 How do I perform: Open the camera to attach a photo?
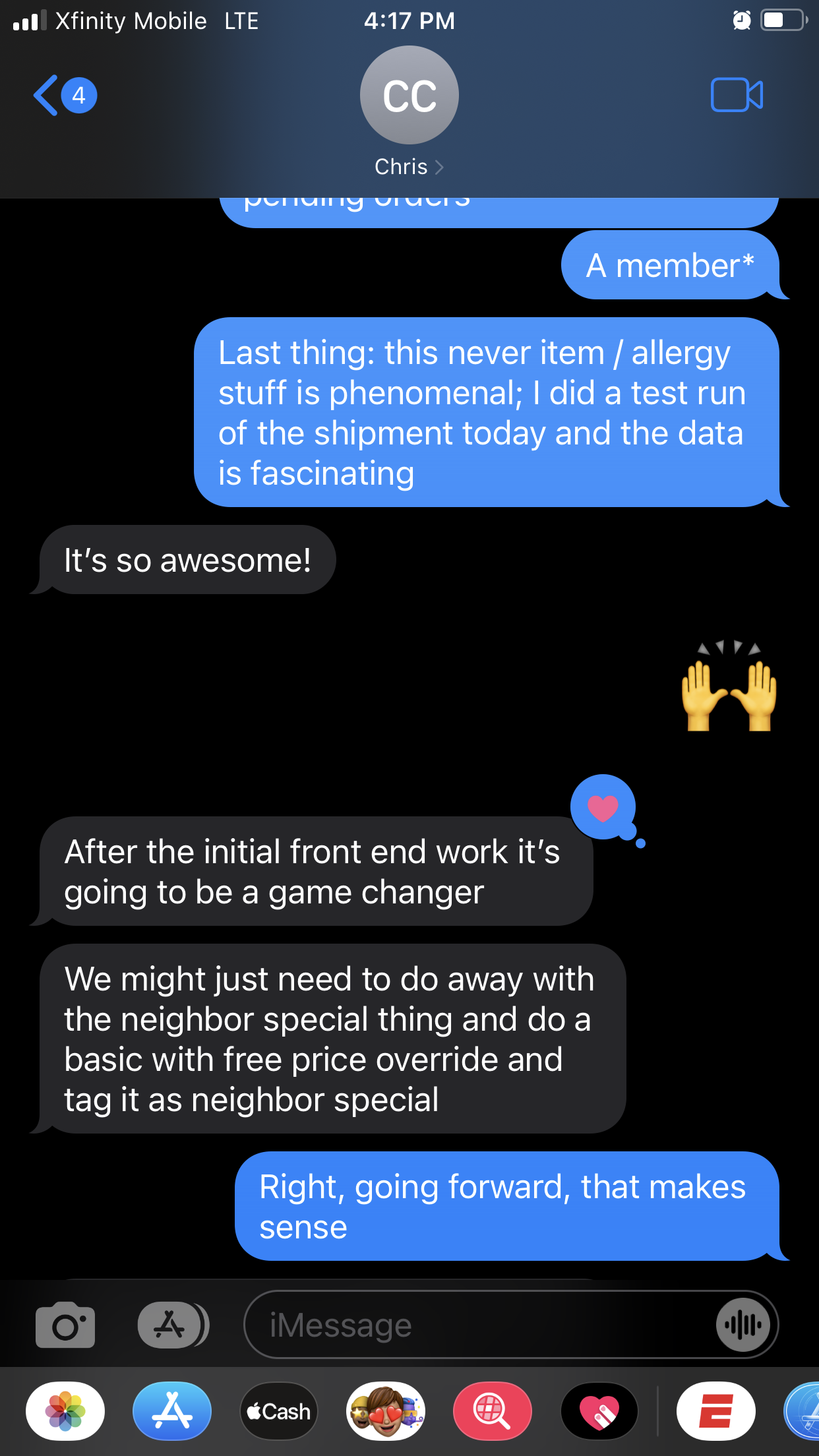pyautogui.click(x=65, y=1324)
